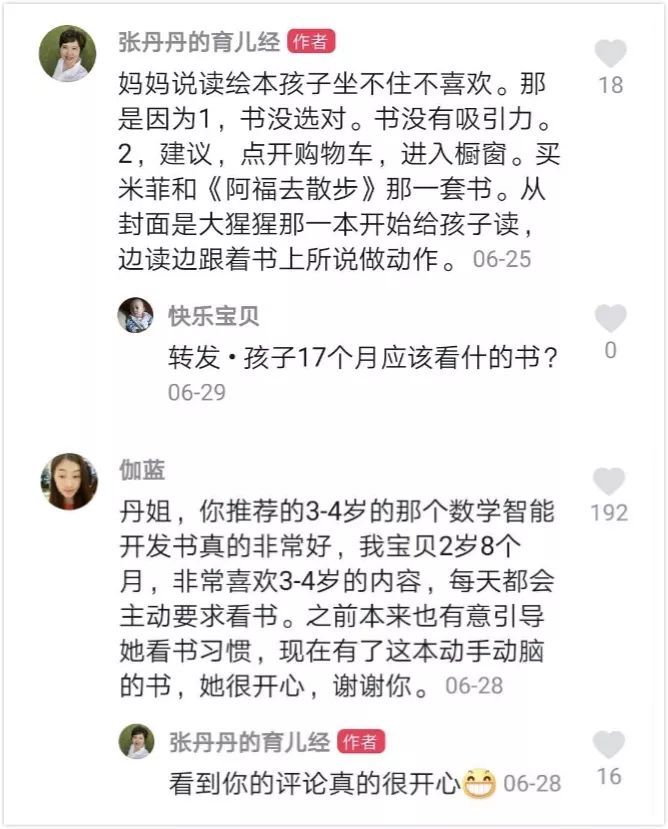Open 伽蓝's profile avatar
This screenshot has width=668, height=829.
(x=69, y=482)
